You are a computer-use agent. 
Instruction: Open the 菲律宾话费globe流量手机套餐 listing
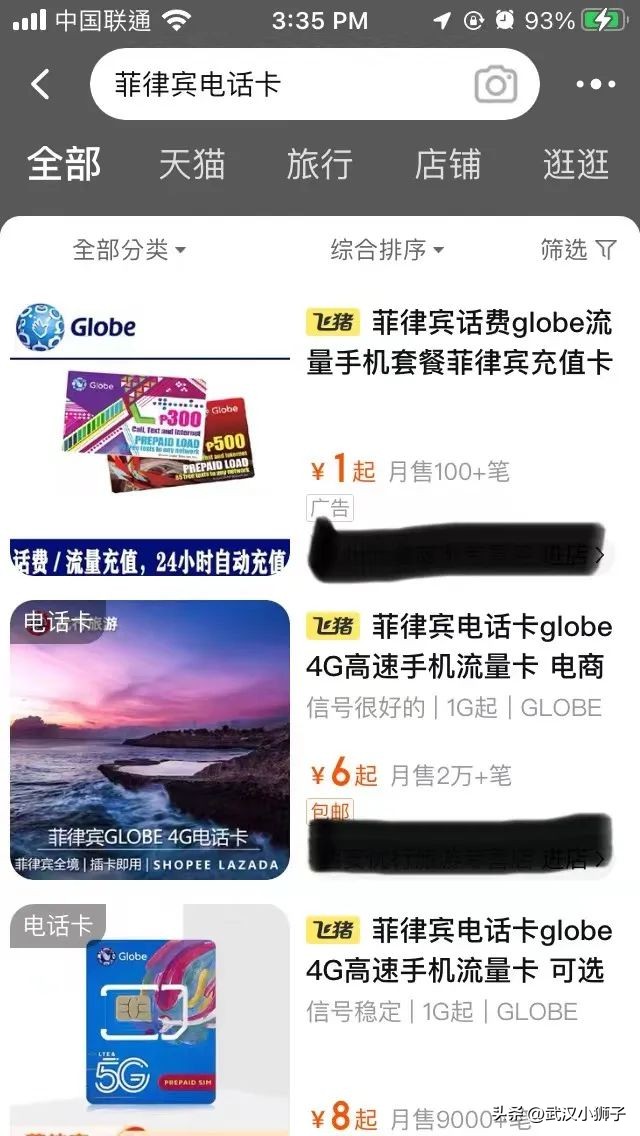click(x=459, y=342)
